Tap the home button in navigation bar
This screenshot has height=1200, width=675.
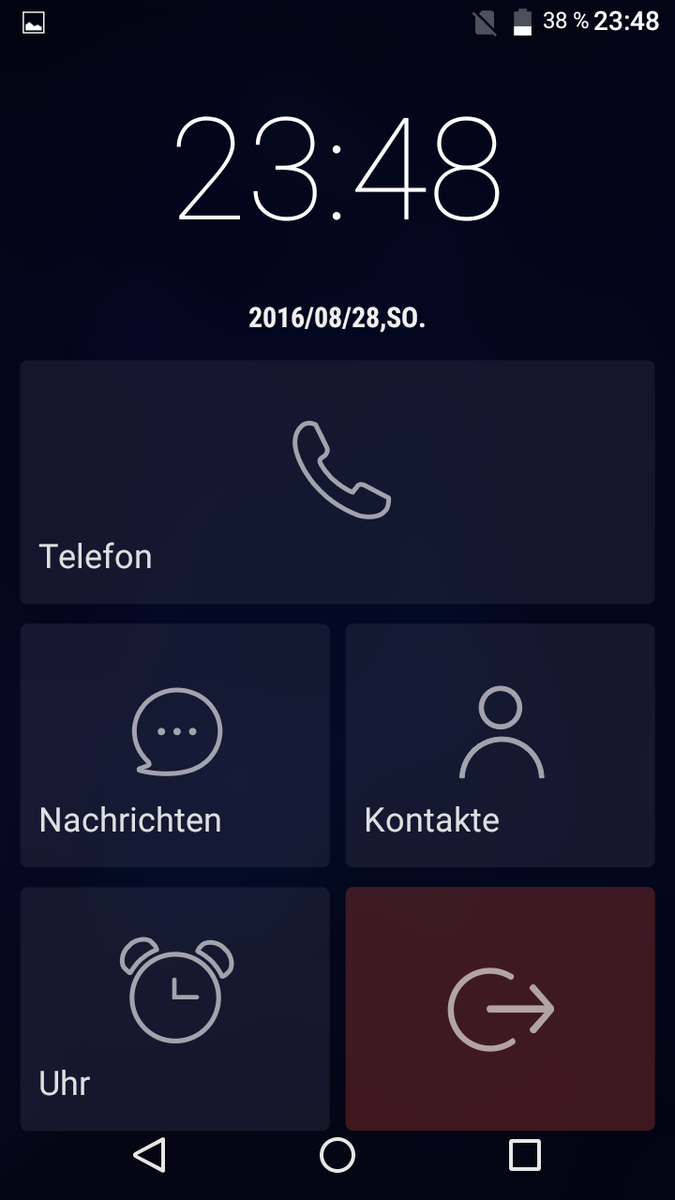[337, 1155]
